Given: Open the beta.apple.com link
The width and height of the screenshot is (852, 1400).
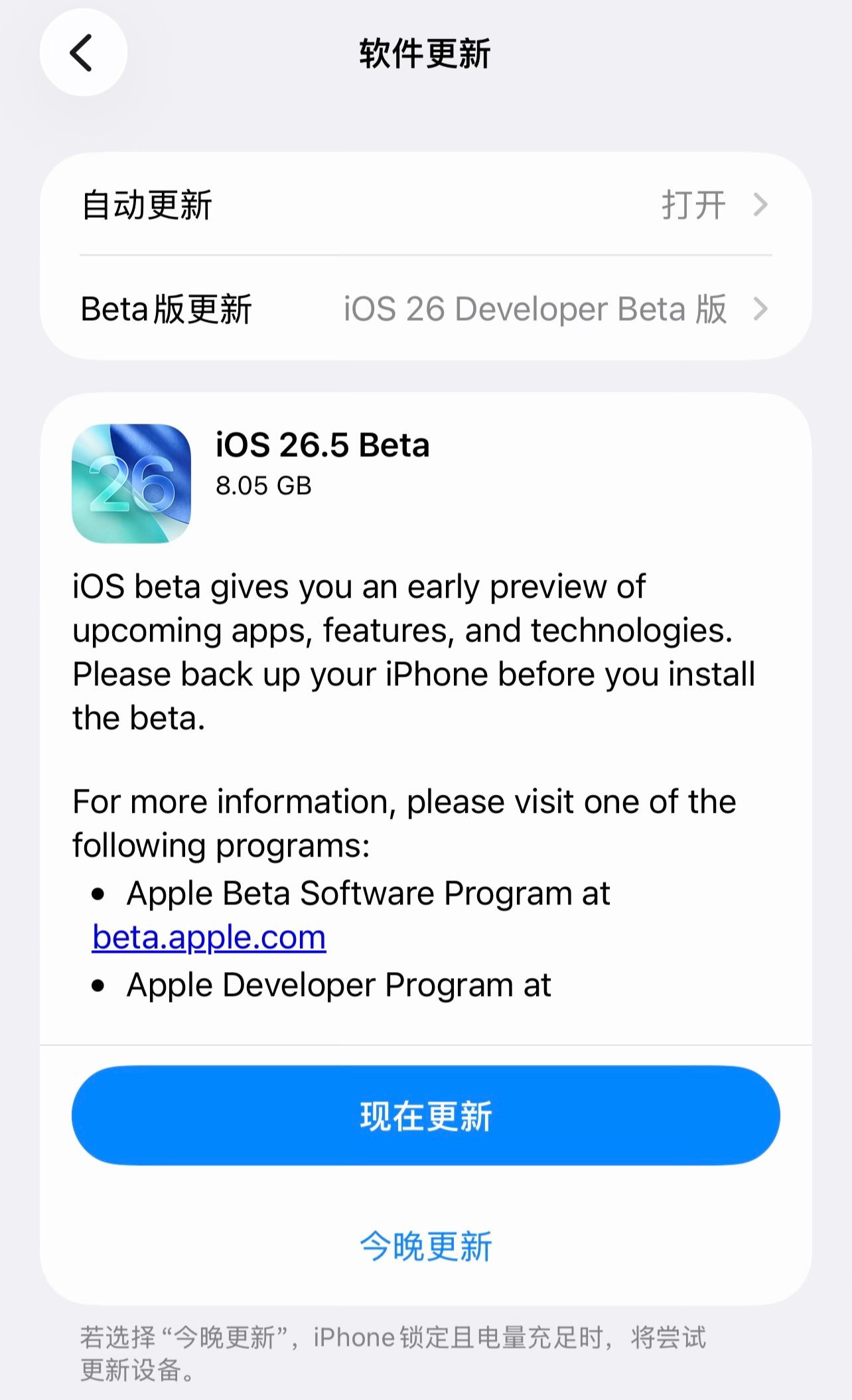Looking at the screenshot, I should click(x=209, y=938).
